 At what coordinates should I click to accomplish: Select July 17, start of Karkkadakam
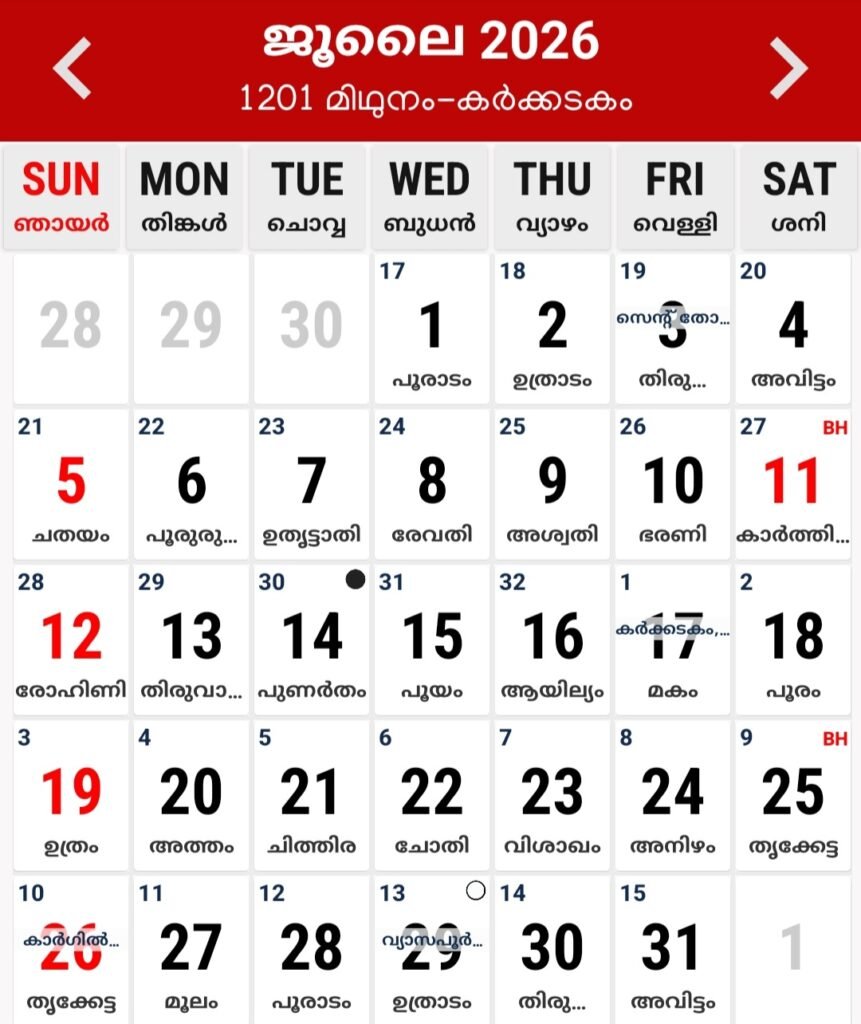coord(672,638)
